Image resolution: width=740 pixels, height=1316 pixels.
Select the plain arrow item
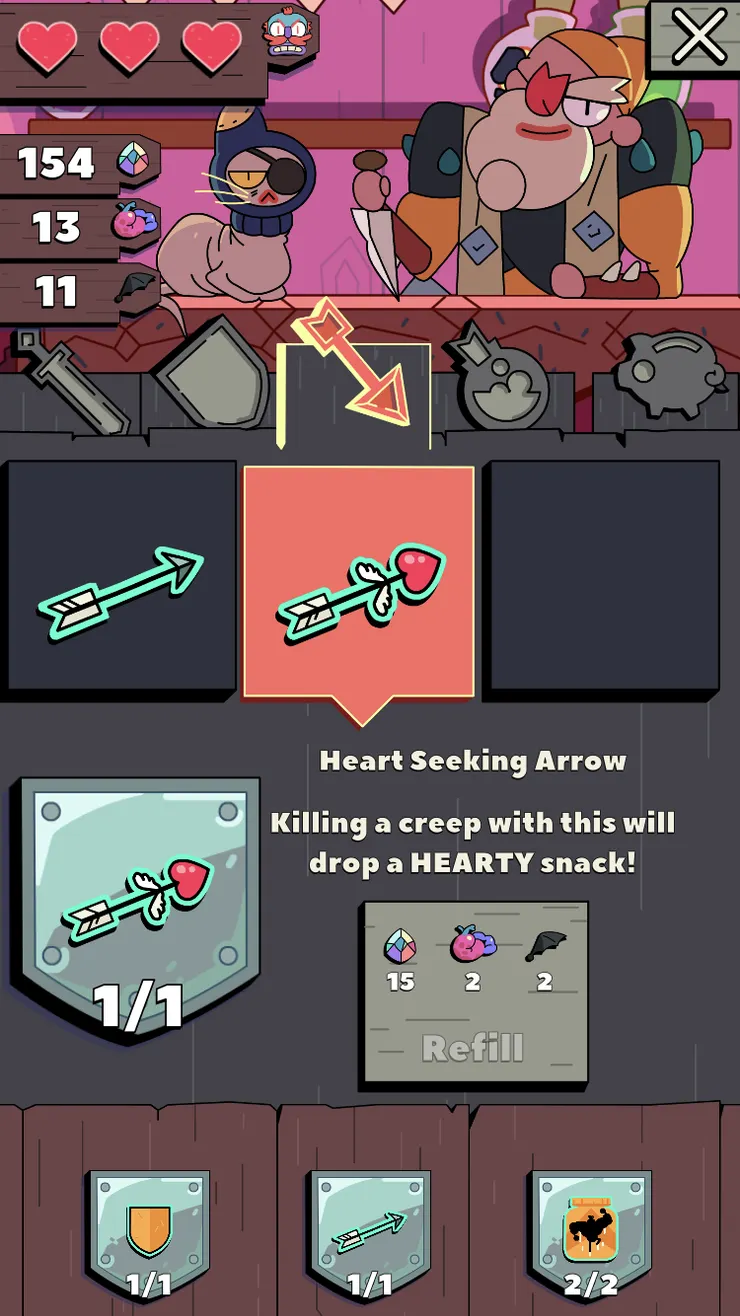(x=121, y=578)
